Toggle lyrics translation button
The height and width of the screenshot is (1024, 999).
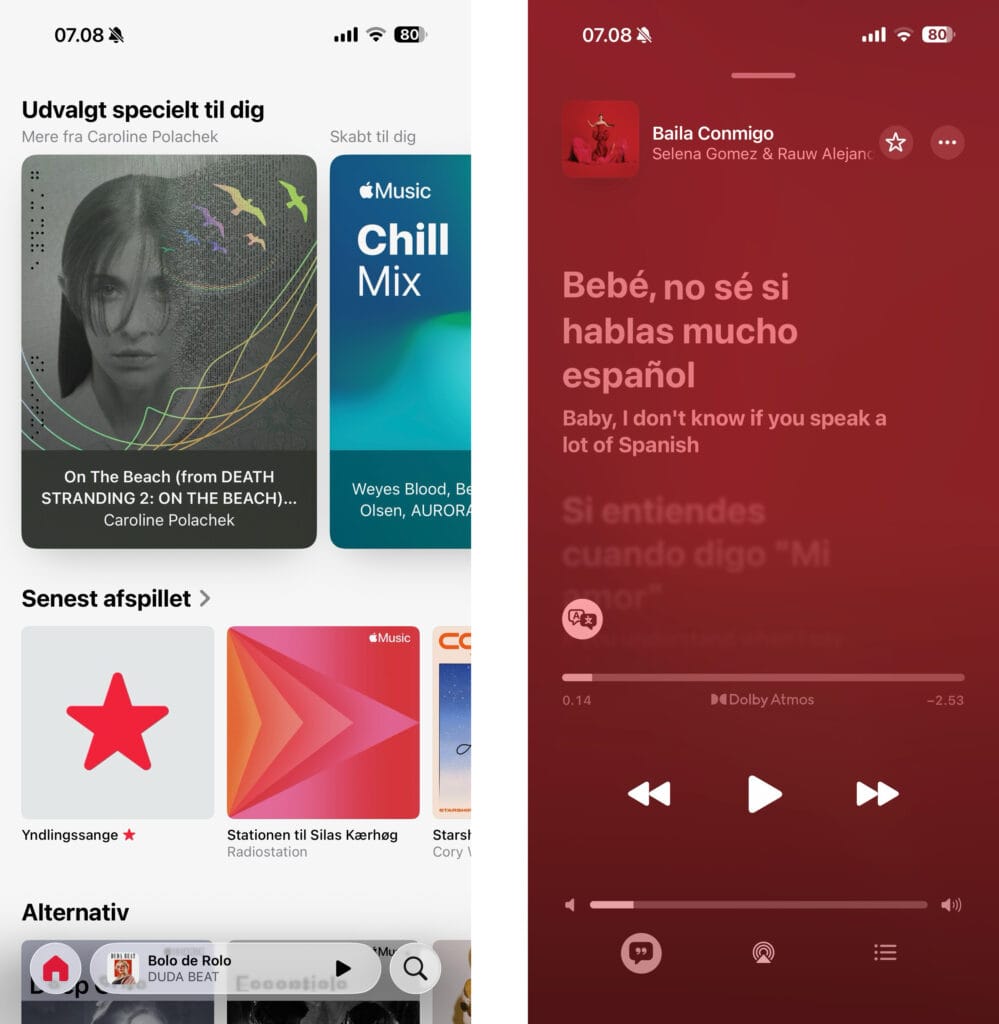(582, 619)
